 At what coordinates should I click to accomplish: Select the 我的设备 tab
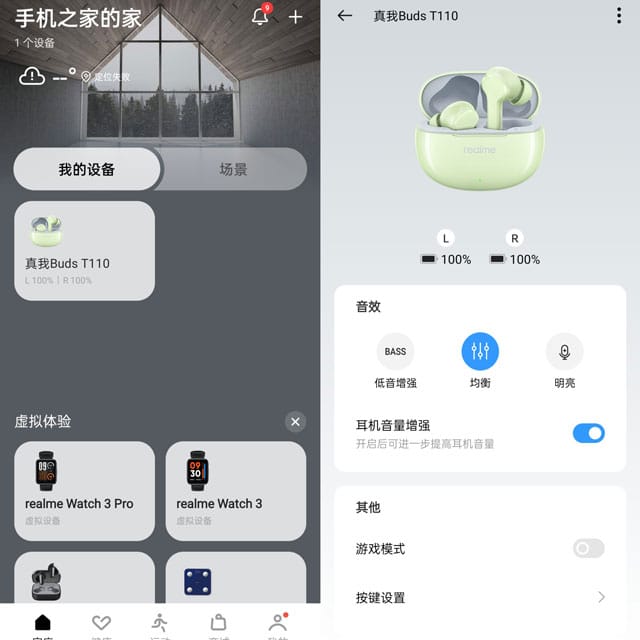click(87, 169)
